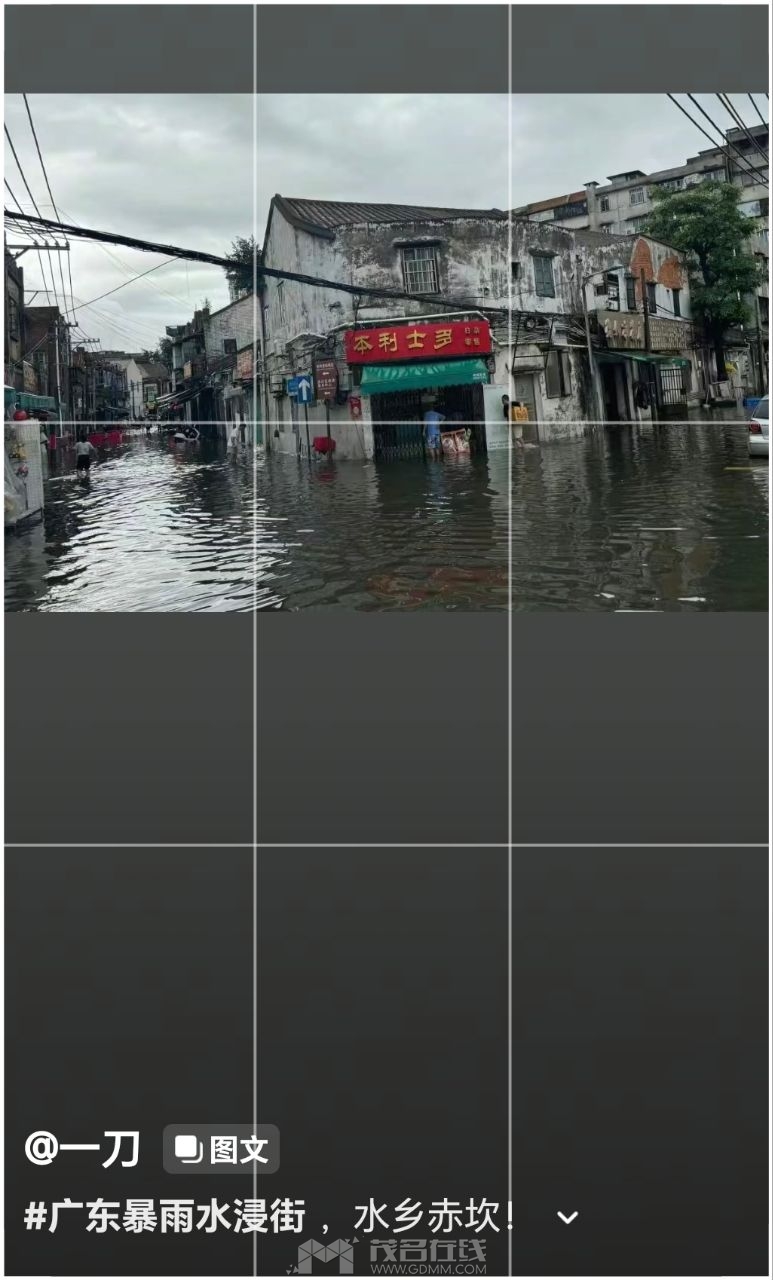773x1280 pixels.
Task: Open the #广东暴雨水浸街 hashtag
Action: coord(165,1216)
